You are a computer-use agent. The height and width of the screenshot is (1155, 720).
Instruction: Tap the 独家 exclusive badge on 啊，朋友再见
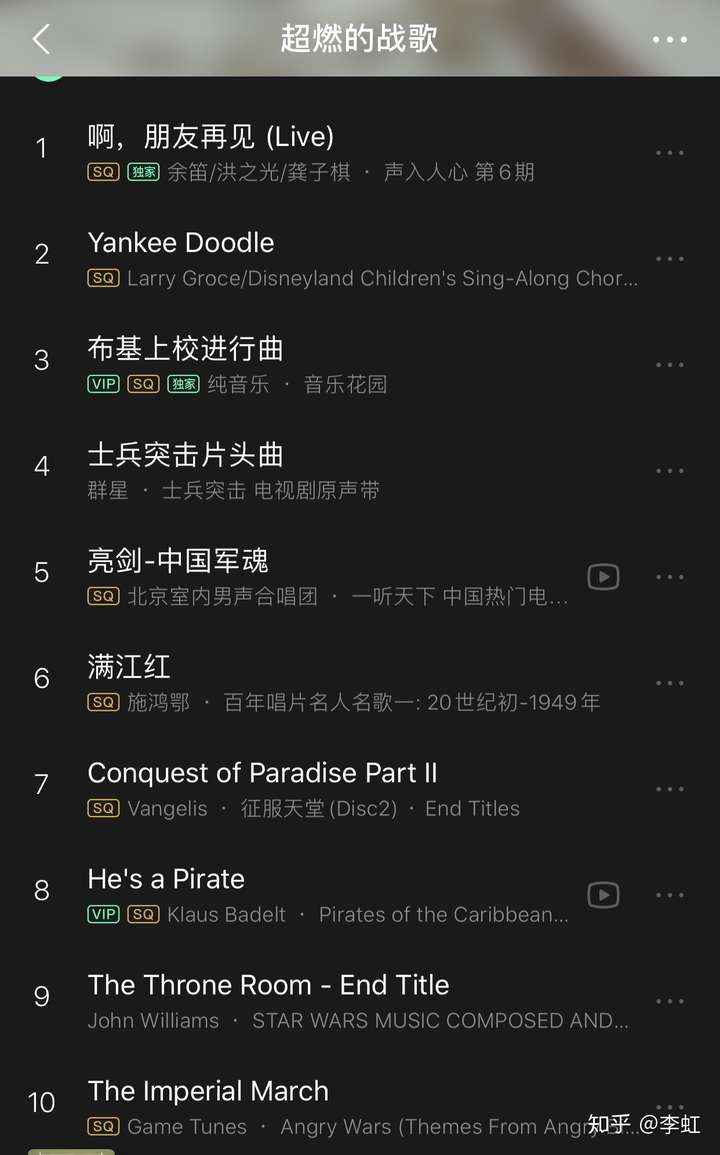[143, 172]
